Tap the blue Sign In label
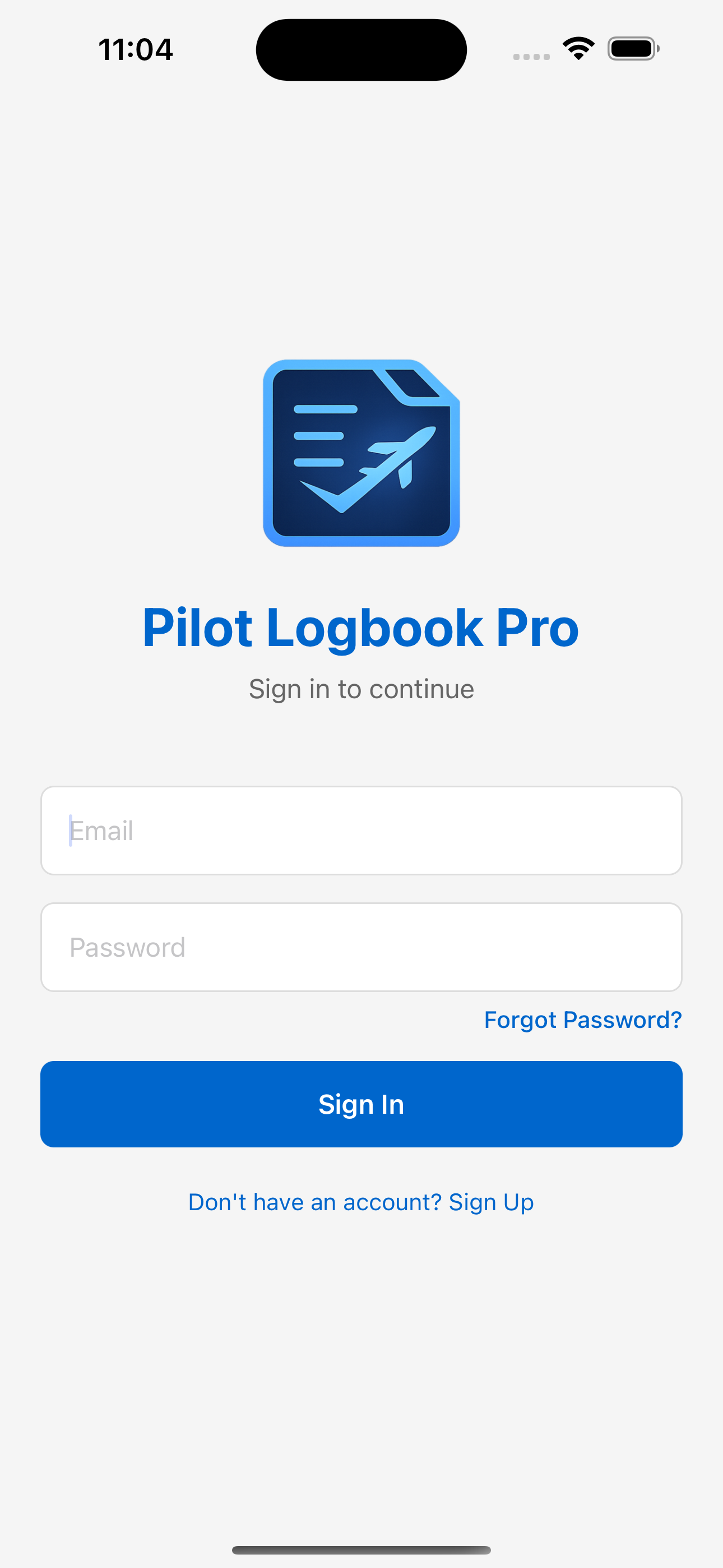 pyautogui.click(x=361, y=1104)
